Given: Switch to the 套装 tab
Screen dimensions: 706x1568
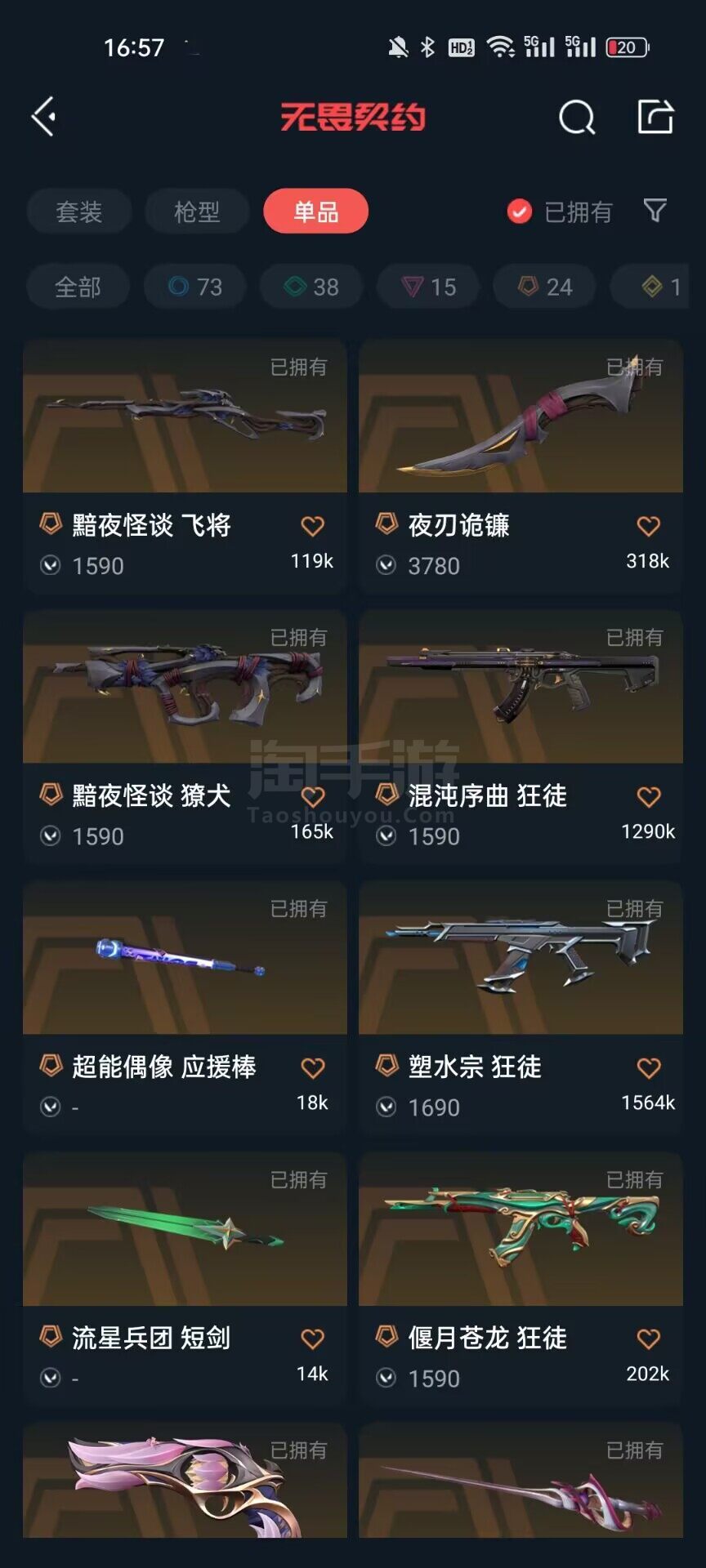Looking at the screenshot, I should [x=79, y=212].
